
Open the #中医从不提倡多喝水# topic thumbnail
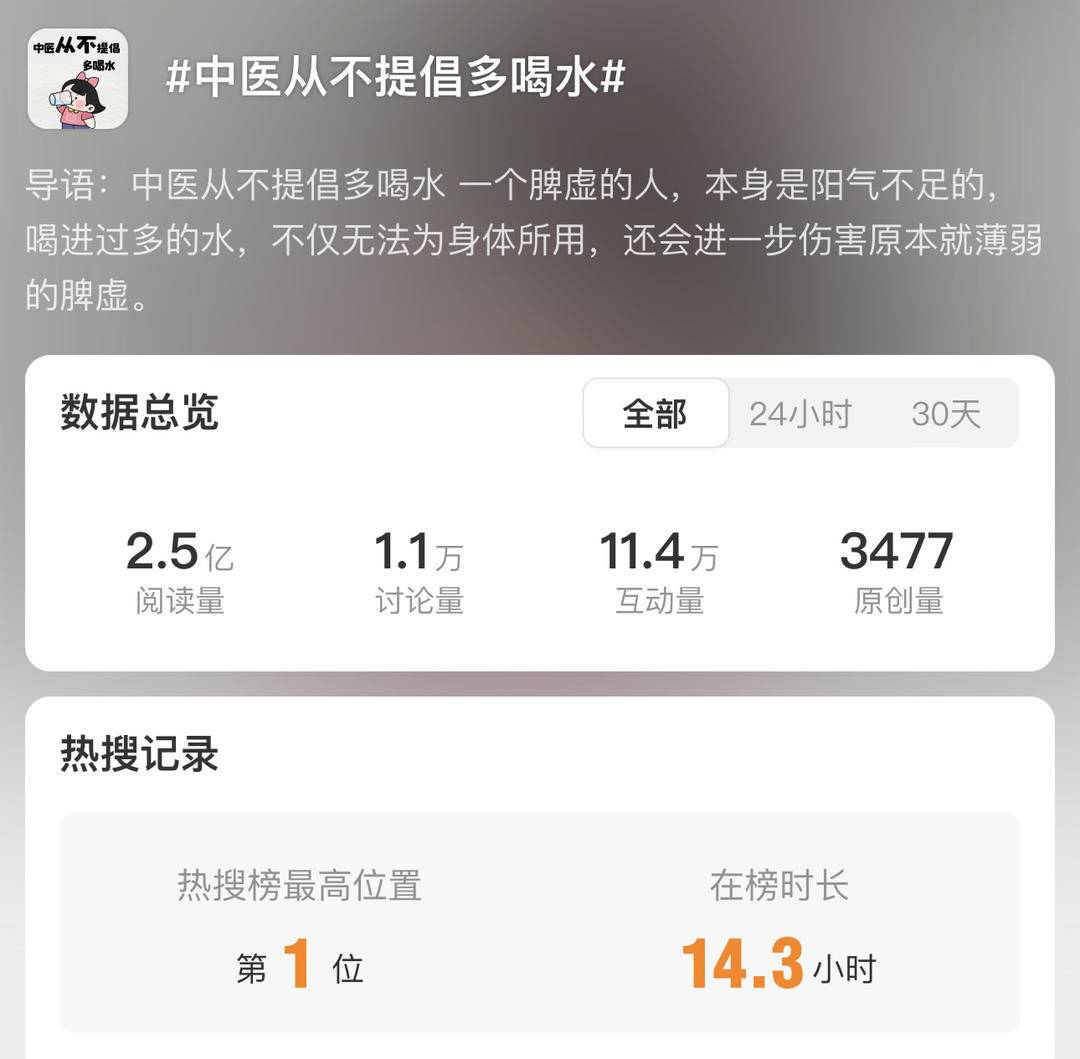tap(77, 79)
